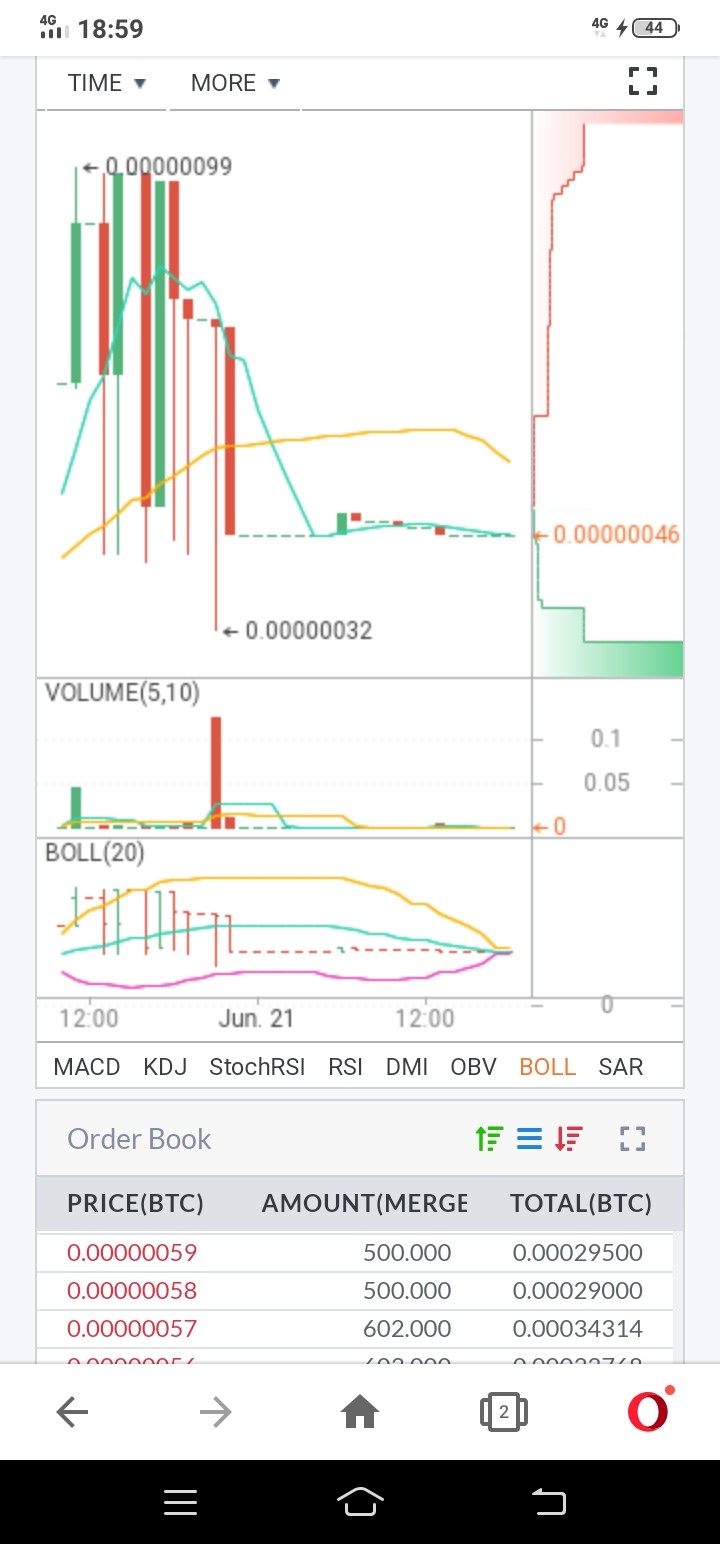Switch indicator to MACD
The width and height of the screenshot is (720, 1544).
coord(87,1067)
